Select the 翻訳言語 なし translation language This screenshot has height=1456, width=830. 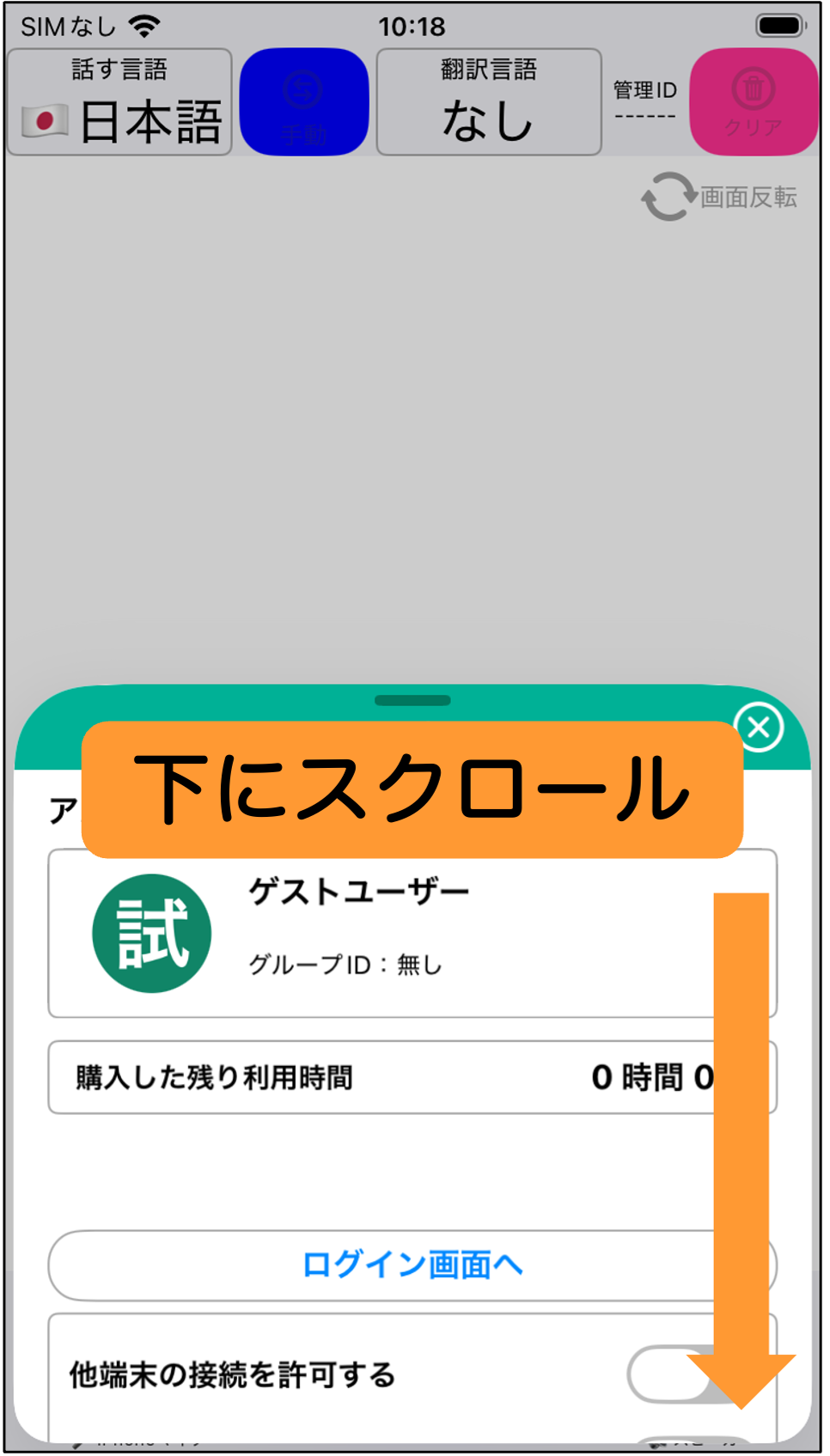(x=489, y=102)
